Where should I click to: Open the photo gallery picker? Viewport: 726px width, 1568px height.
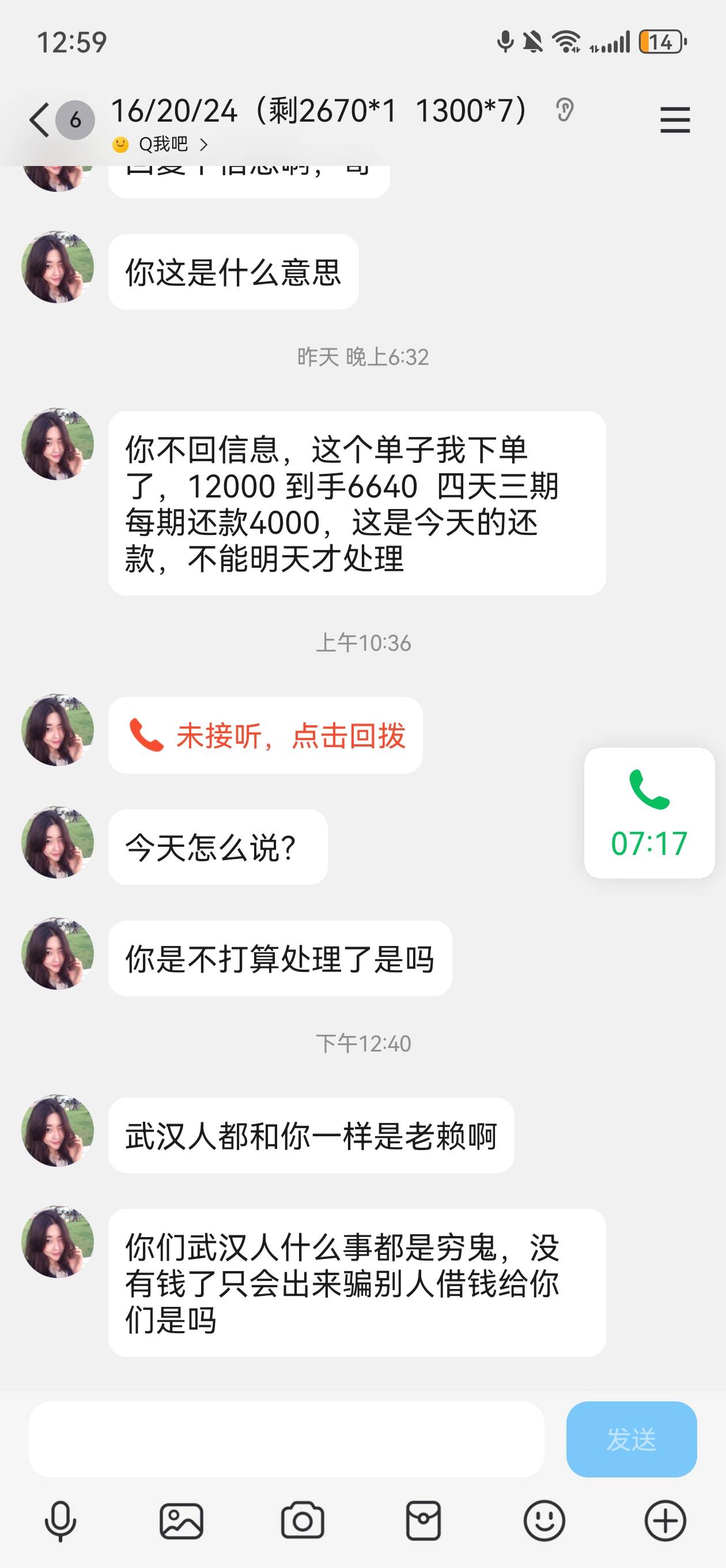point(181,1521)
